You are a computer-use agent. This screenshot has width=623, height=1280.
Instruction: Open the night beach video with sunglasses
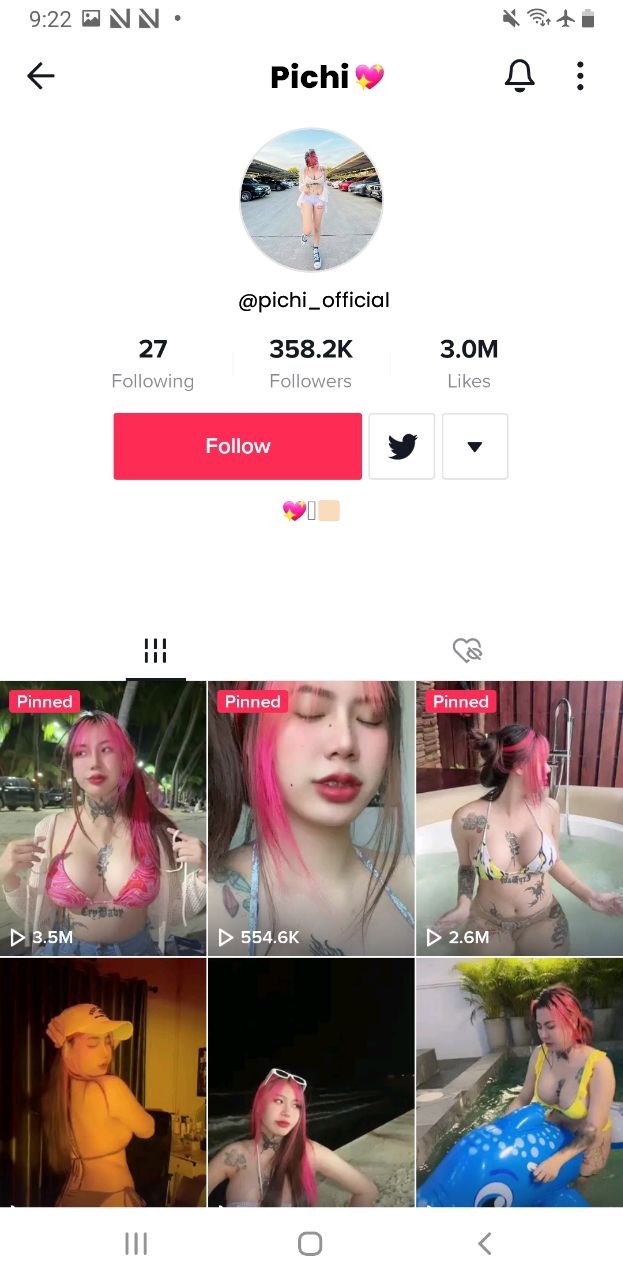(x=310, y=1080)
